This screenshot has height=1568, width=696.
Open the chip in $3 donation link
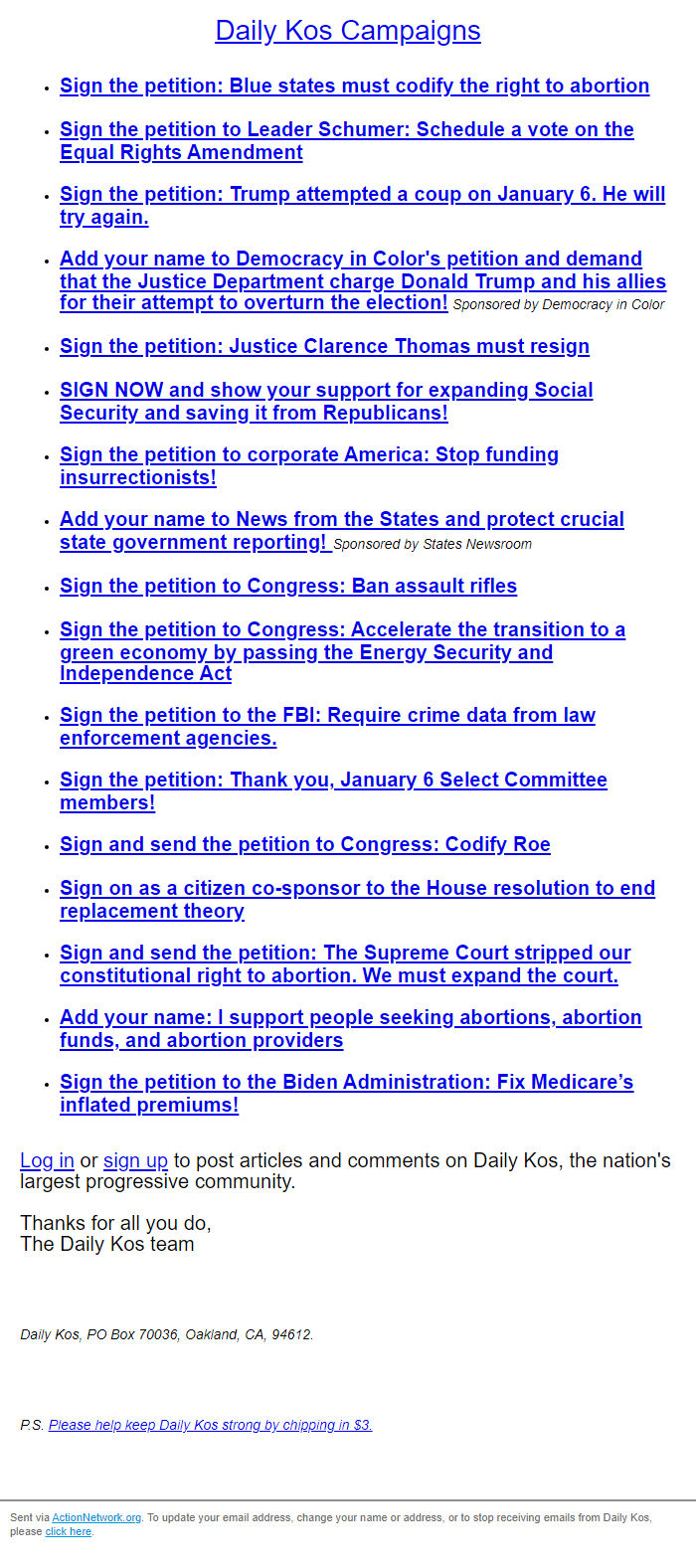[x=211, y=1425]
